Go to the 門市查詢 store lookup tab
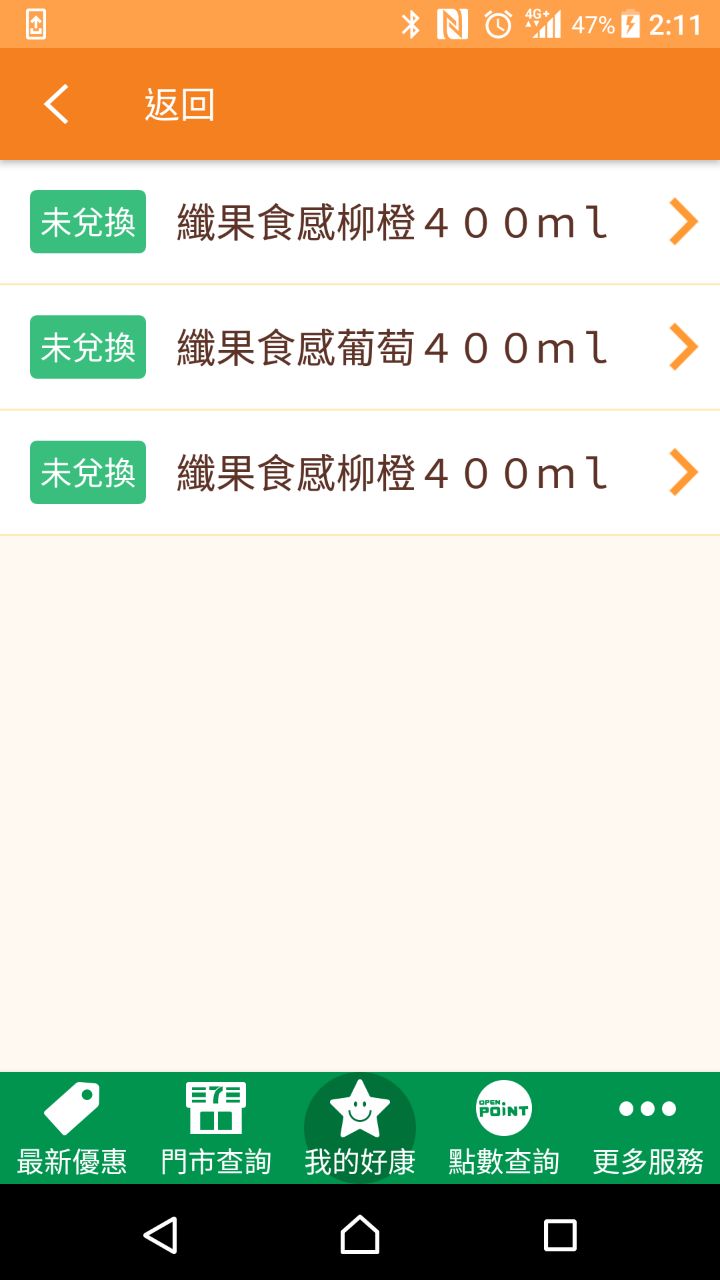The image size is (720, 1280). [x=216, y=1128]
